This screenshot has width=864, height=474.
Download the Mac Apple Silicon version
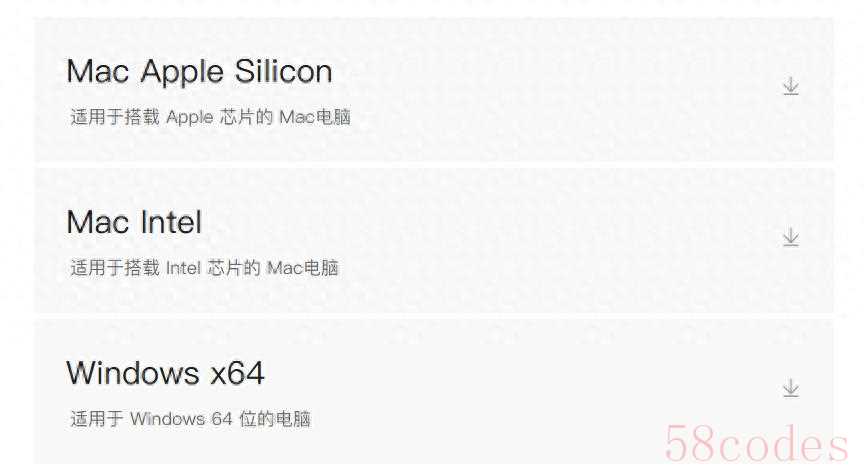pyautogui.click(x=790, y=88)
